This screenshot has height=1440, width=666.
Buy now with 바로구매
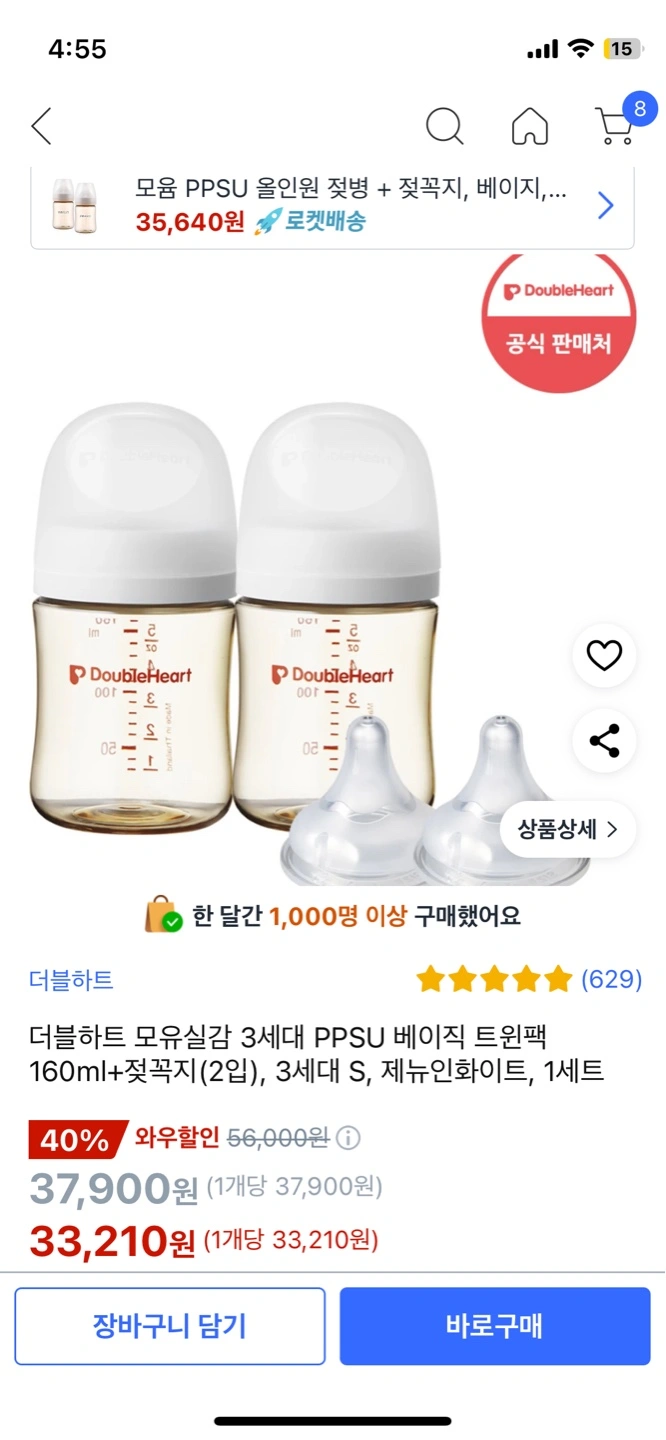tap(494, 1326)
